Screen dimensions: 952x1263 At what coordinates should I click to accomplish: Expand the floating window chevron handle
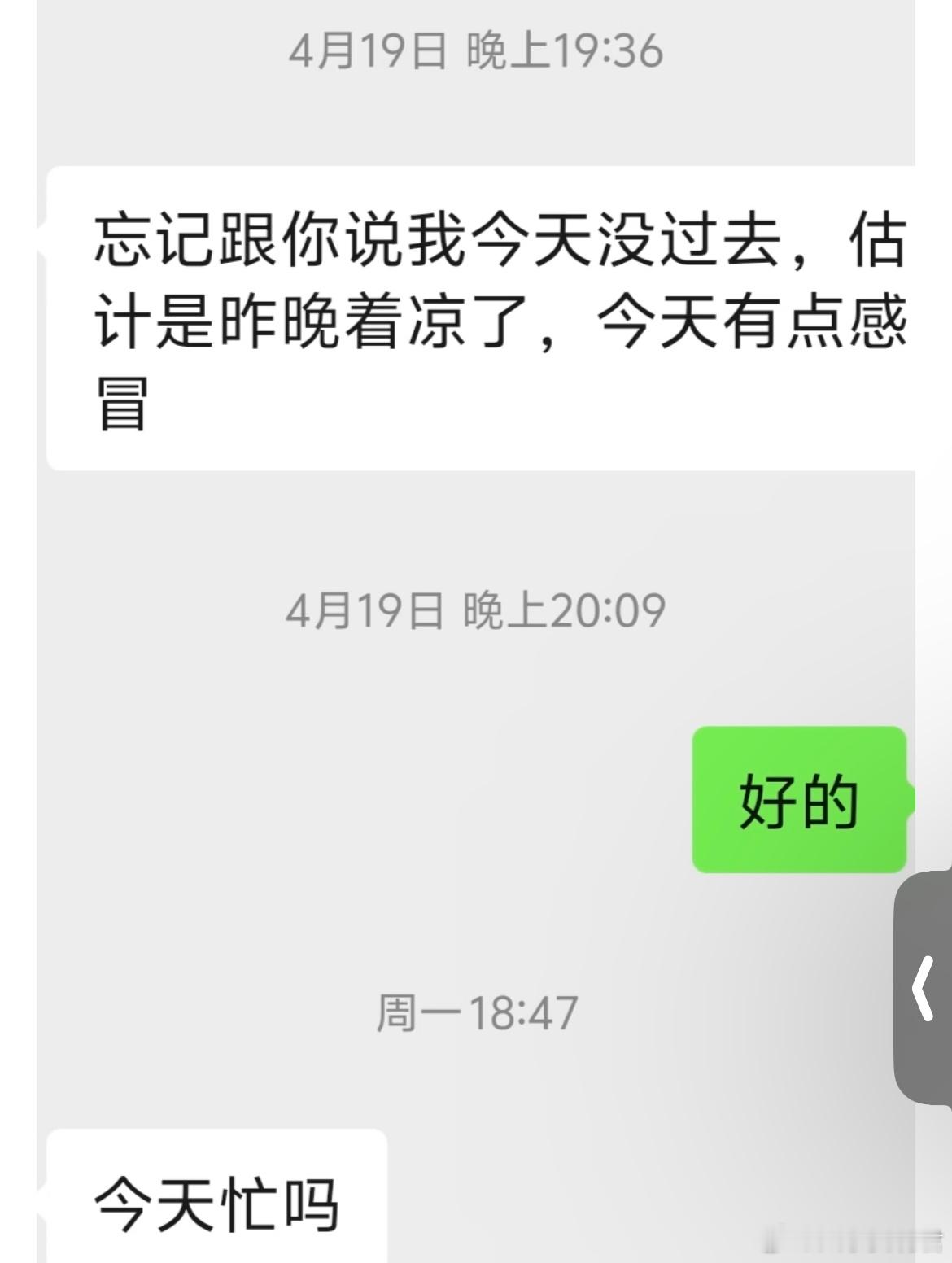click(x=924, y=989)
